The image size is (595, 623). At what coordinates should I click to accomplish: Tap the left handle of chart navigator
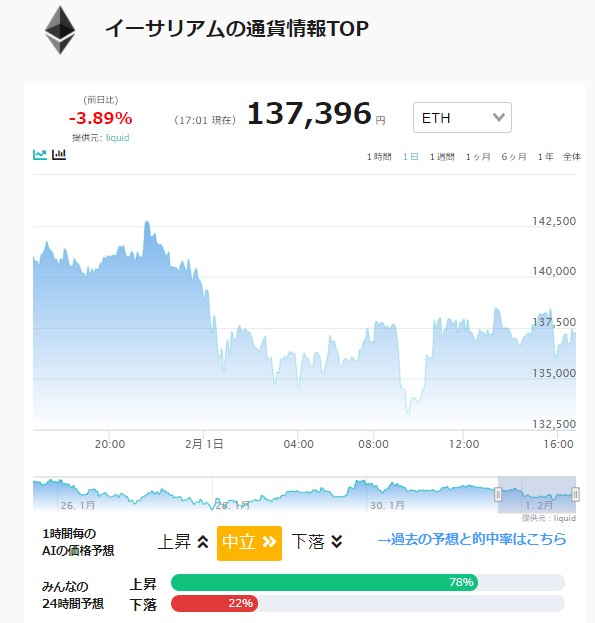[x=498, y=495]
